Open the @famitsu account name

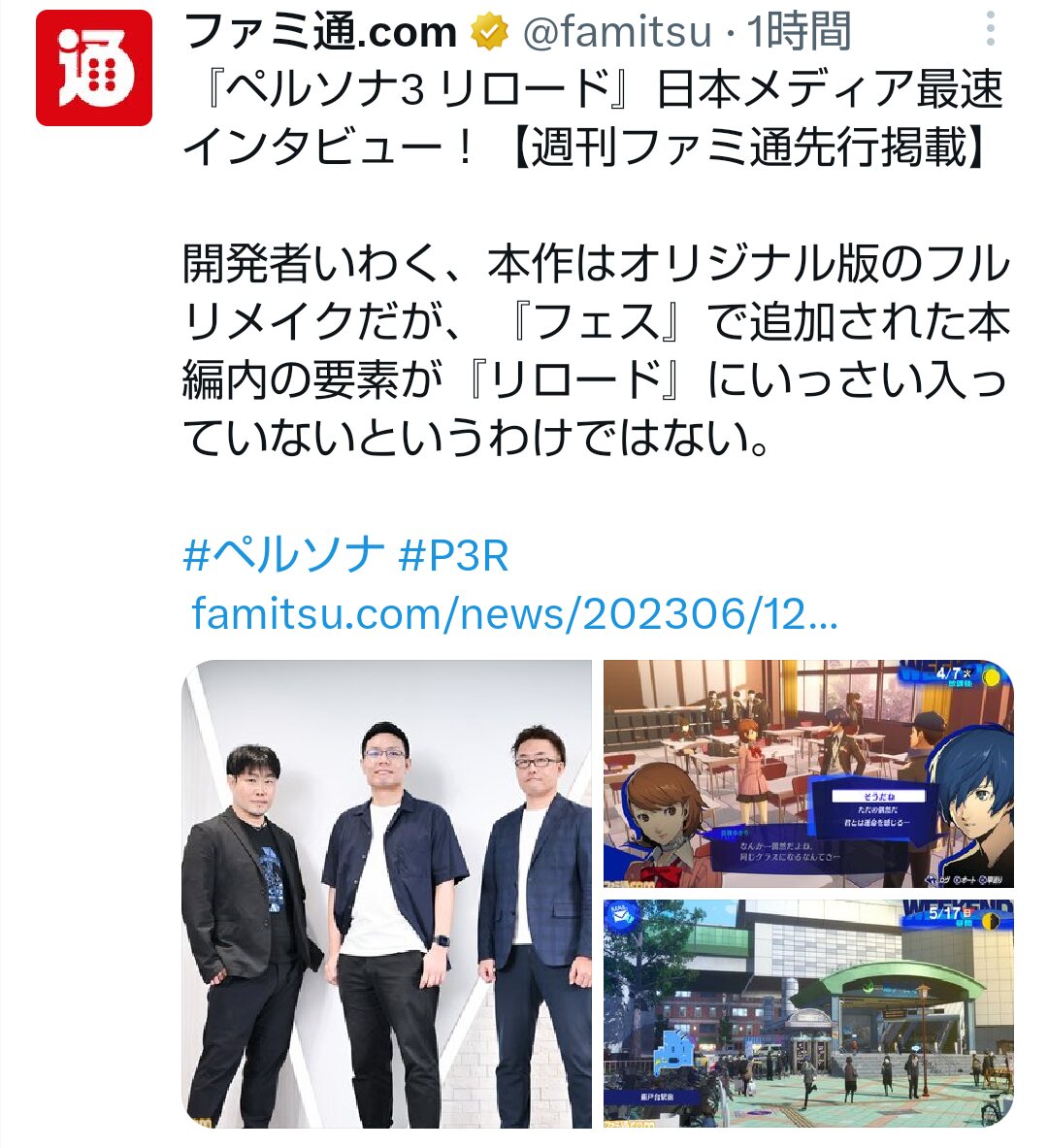coord(617,32)
